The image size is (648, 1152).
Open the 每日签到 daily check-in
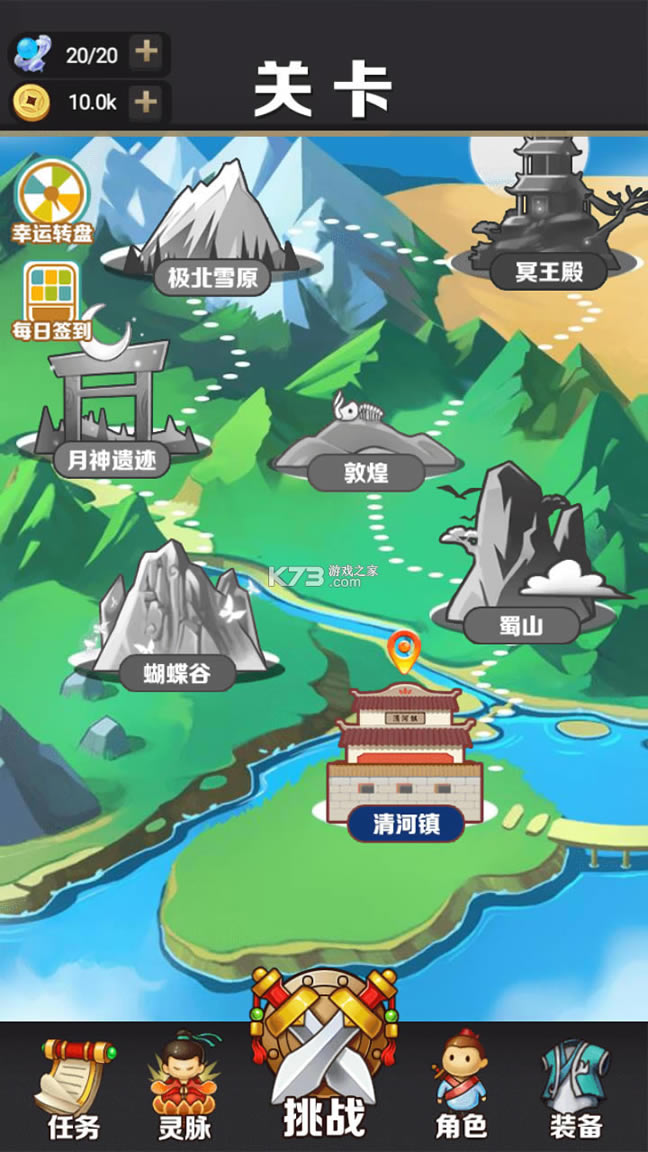click(x=51, y=301)
